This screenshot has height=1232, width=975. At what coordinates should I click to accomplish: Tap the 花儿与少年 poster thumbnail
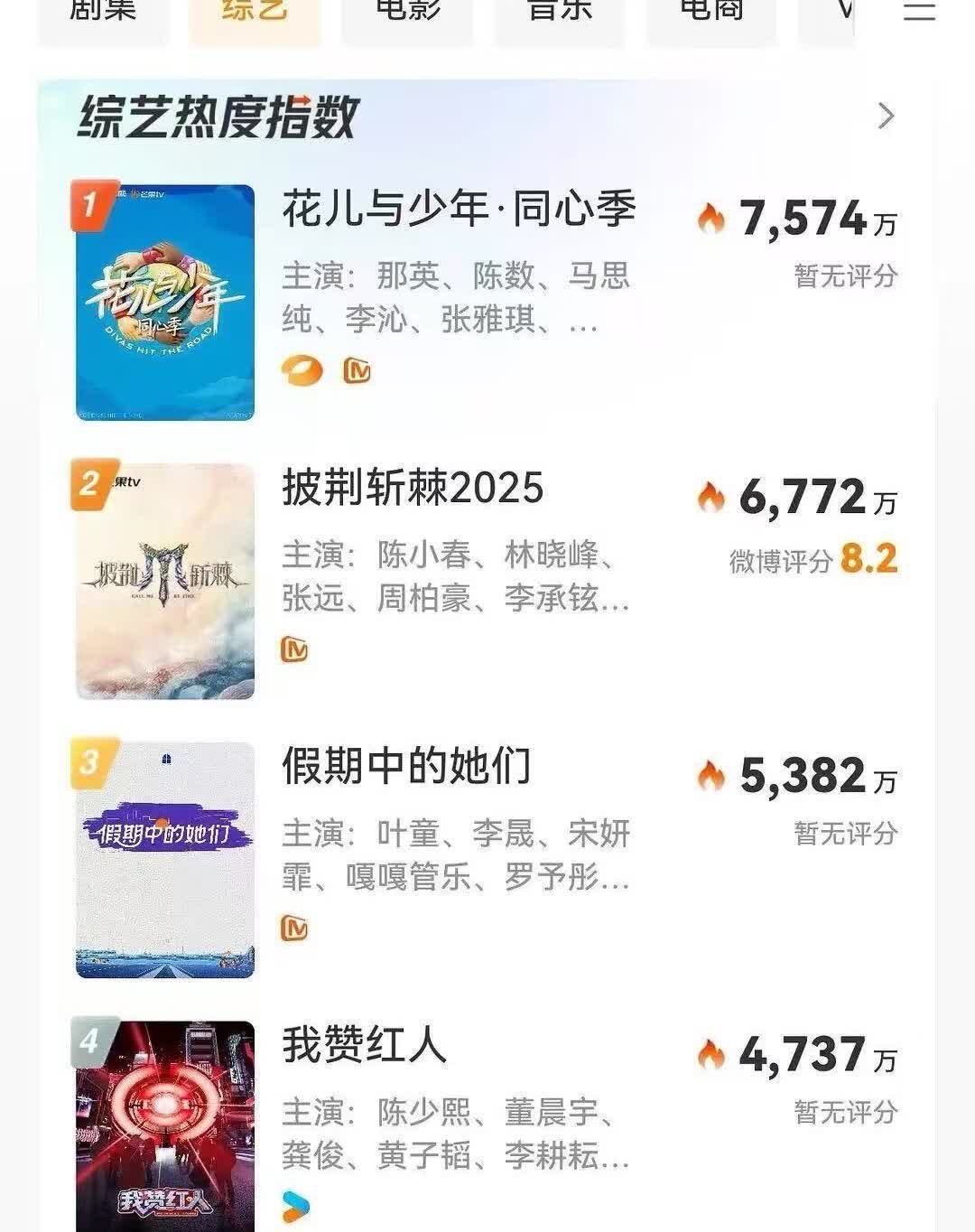point(165,303)
